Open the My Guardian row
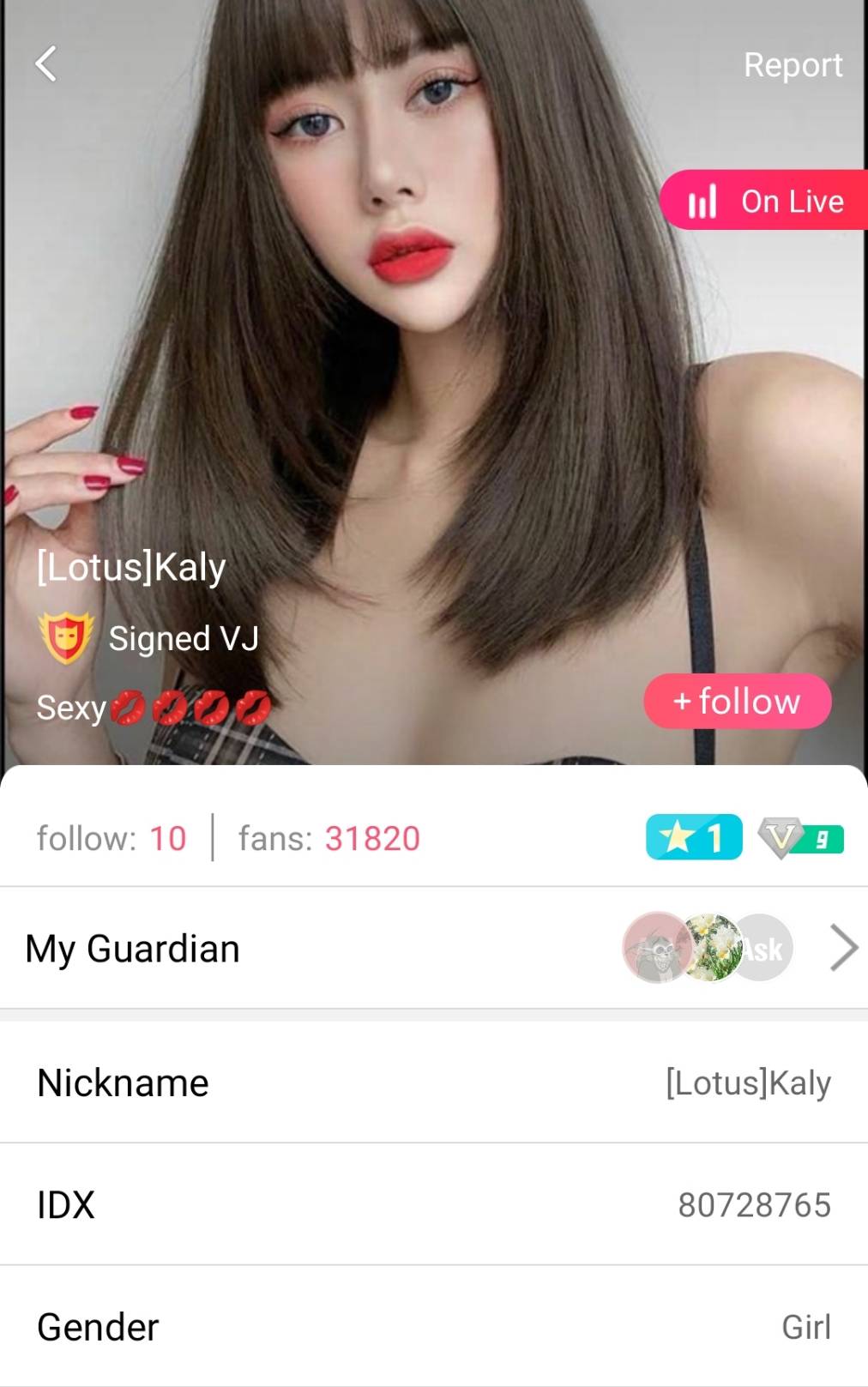Image resolution: width=868 pixels, height=1387 pixels. tap(434, 948)
